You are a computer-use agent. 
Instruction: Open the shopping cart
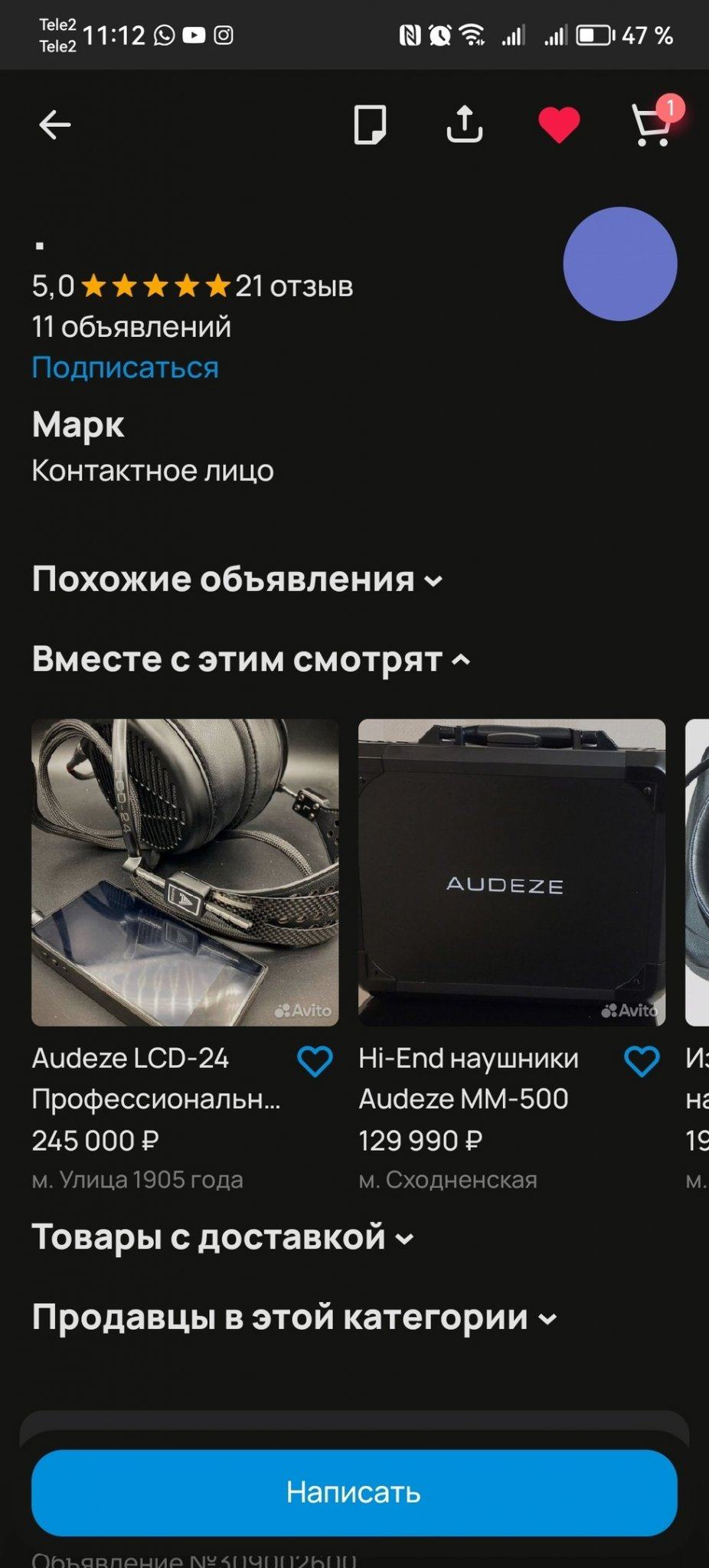652,125
